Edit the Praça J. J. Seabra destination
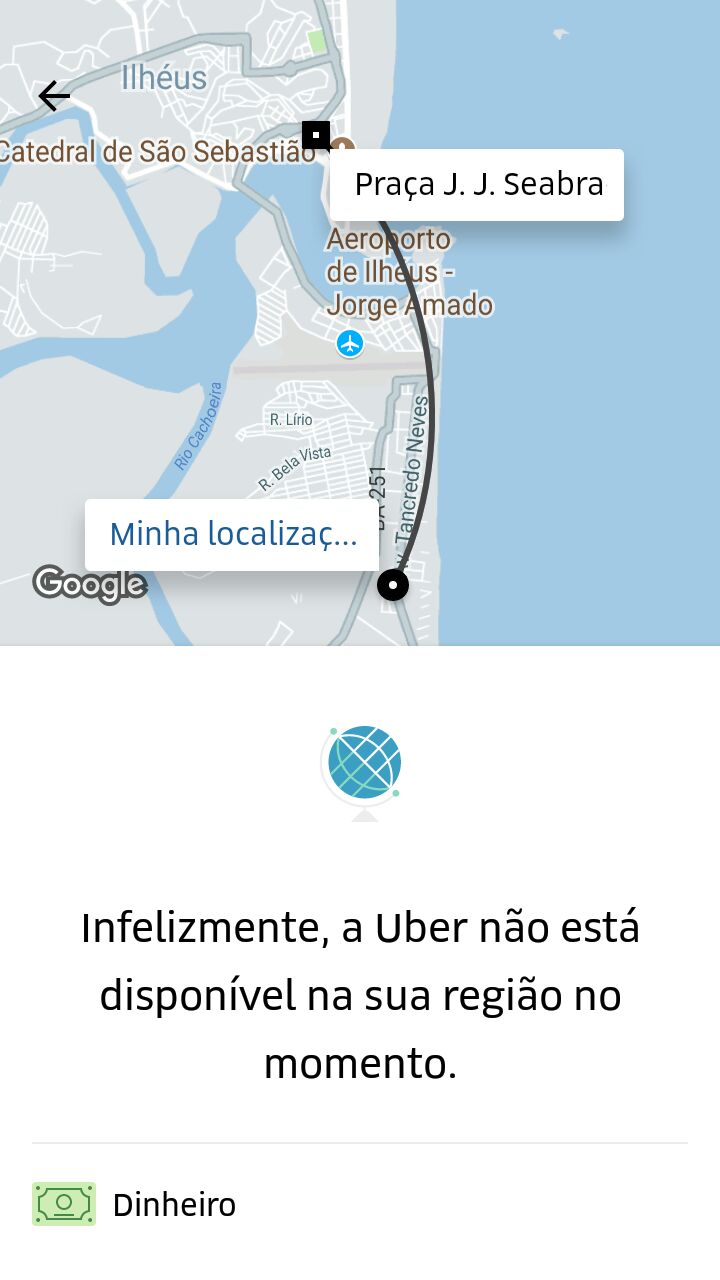The height and width of the screenshot is (1280, 720). 477,185
